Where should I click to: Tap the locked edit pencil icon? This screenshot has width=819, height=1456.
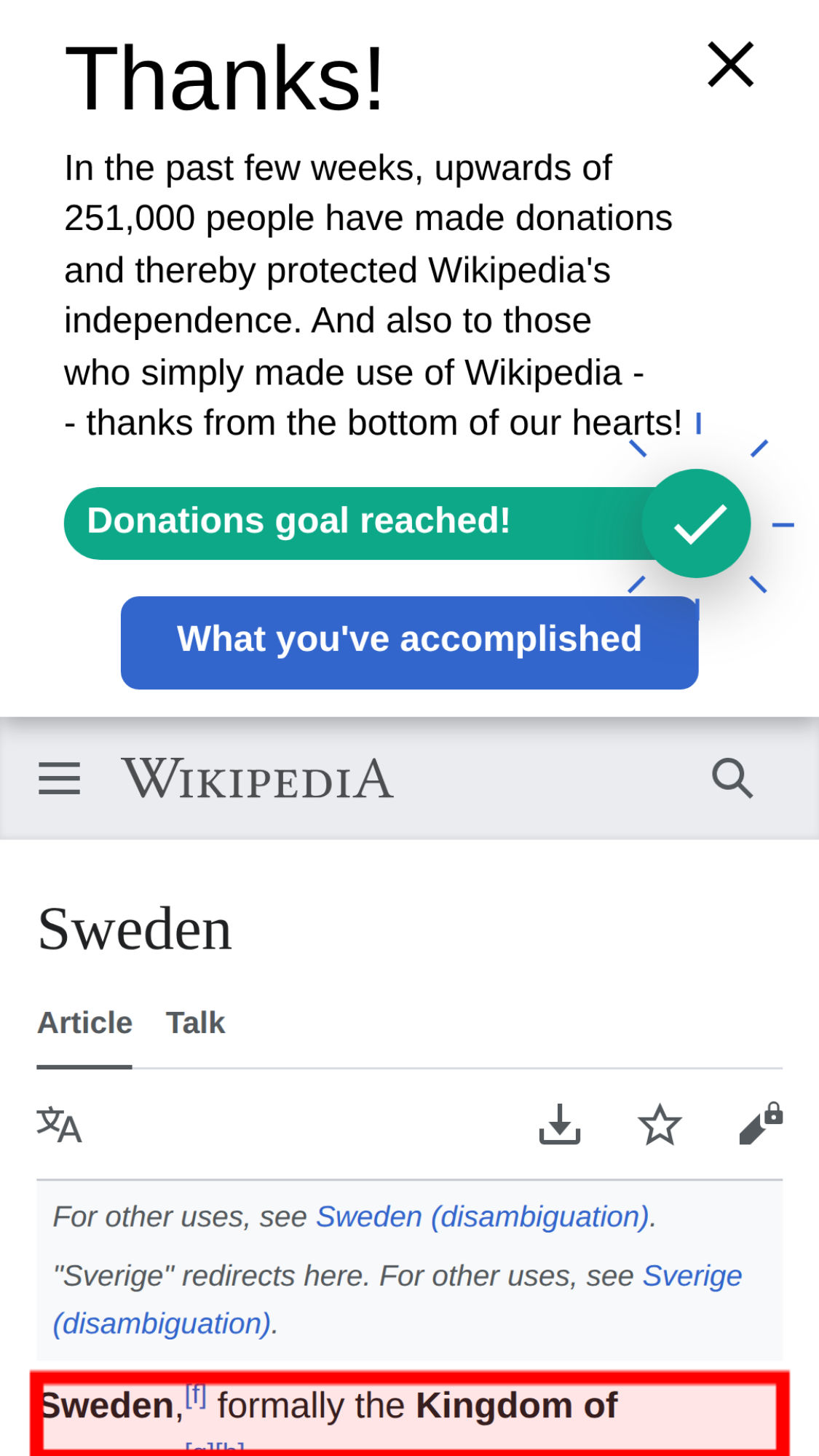click(x=760, y=1125)
